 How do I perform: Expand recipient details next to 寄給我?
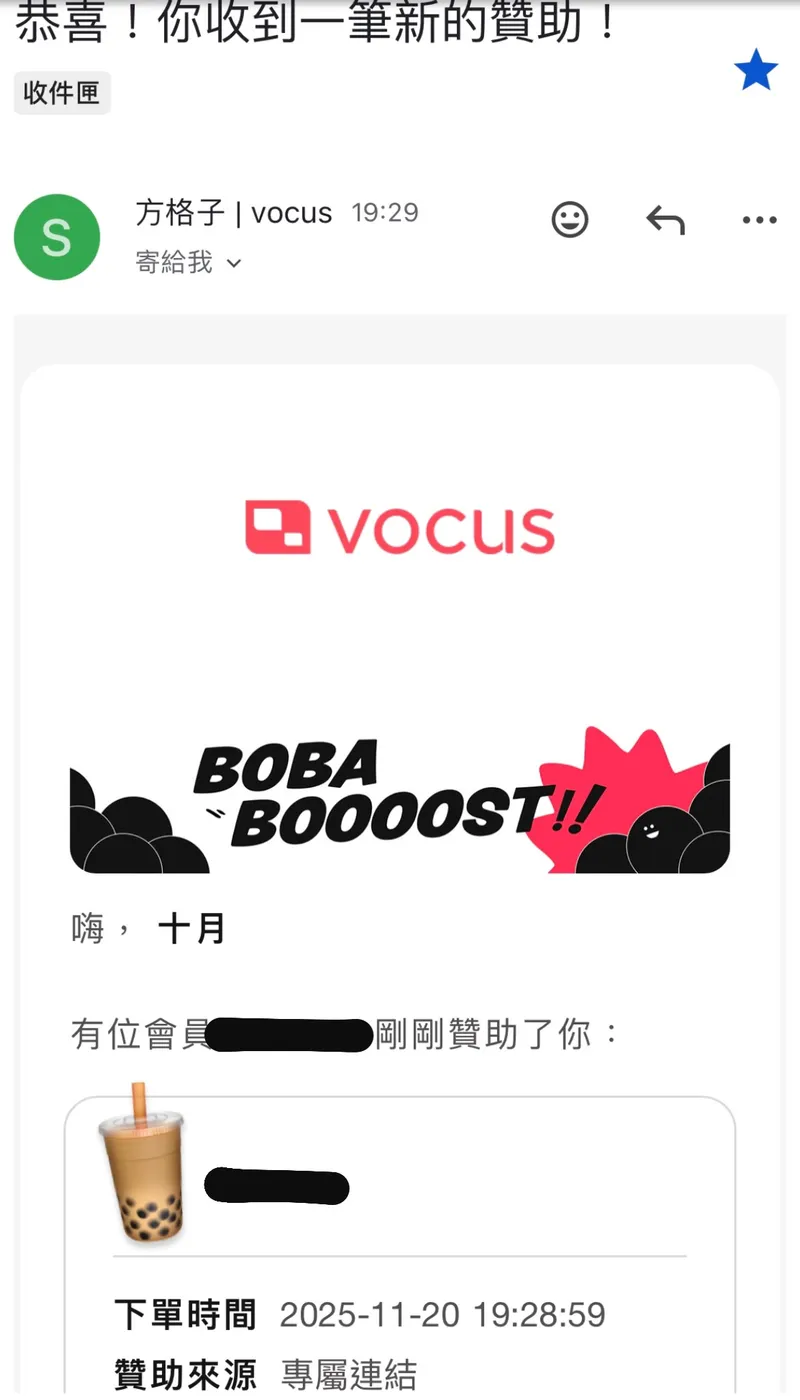click(x=234, y=264)
